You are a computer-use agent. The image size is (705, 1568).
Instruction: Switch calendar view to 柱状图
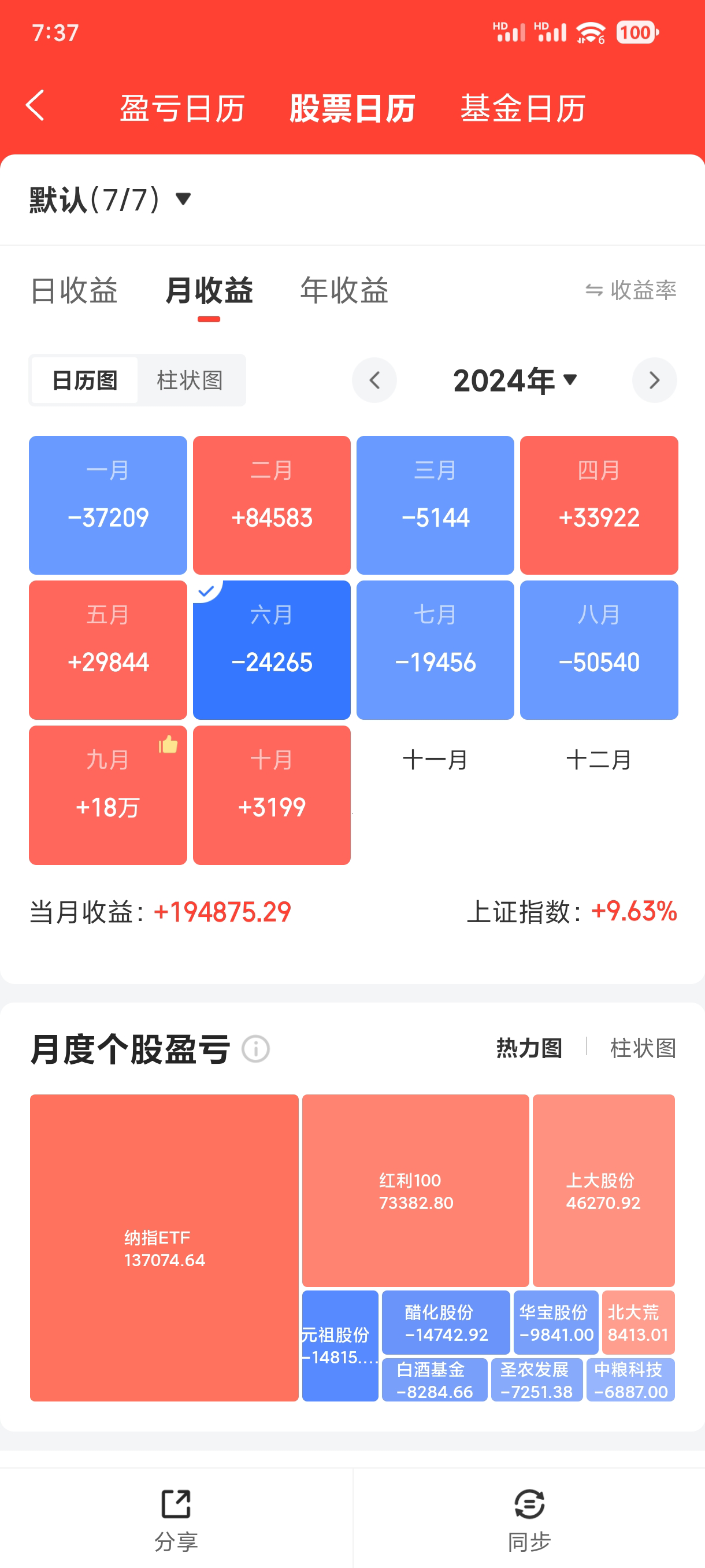pyautogui.click(x=190, y=380)
